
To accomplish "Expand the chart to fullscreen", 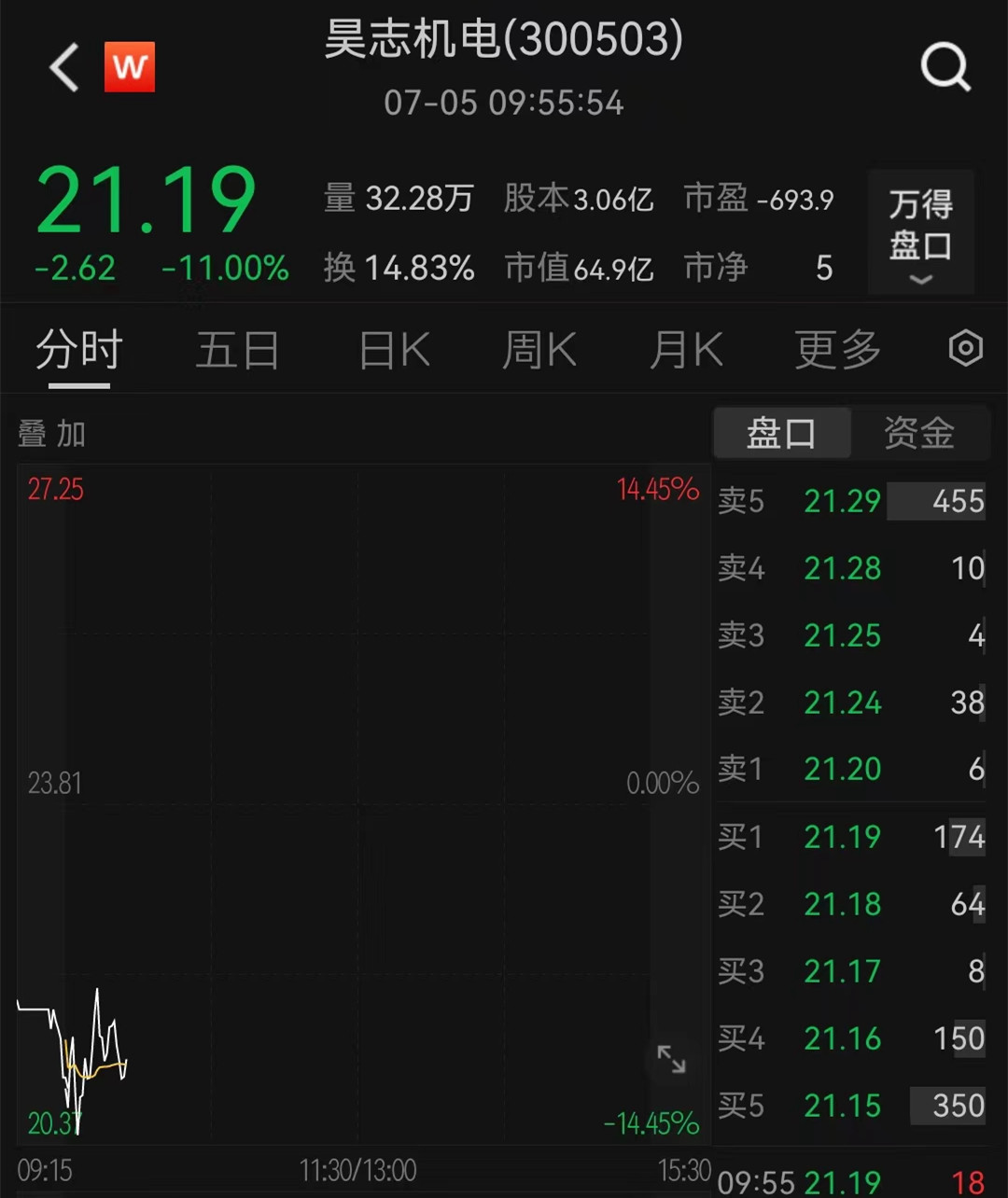I will coord(671,1059).
